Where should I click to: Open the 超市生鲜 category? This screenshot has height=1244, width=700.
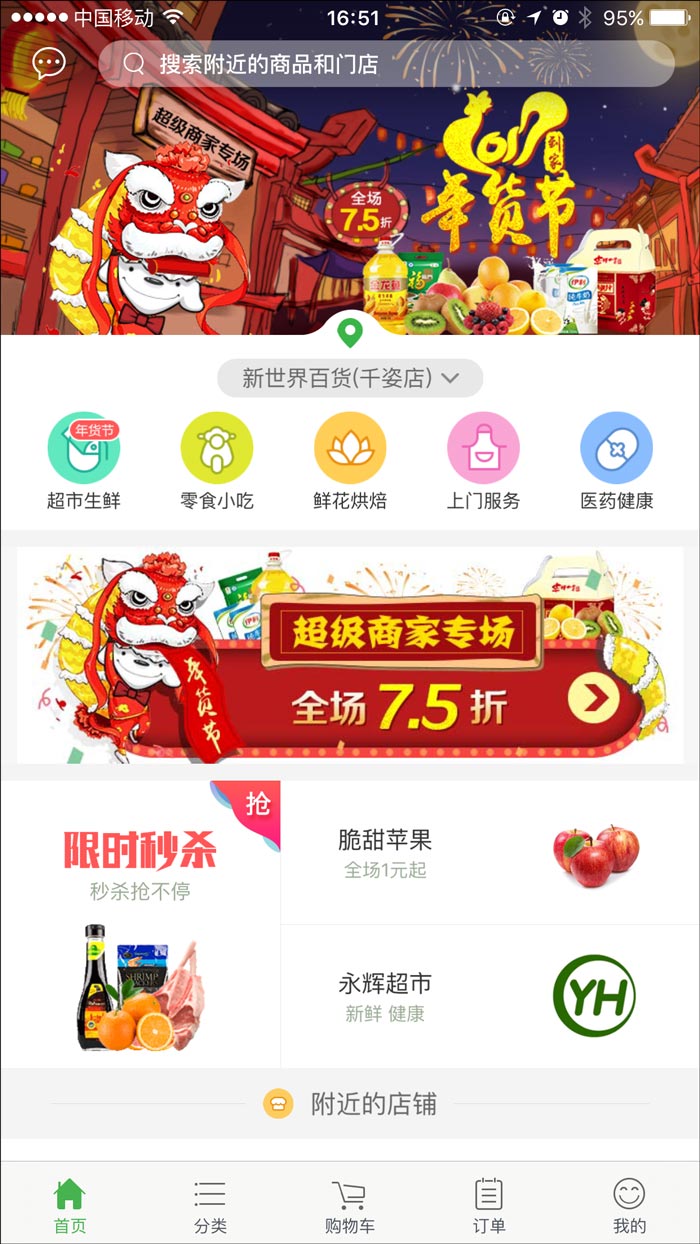tap(84, 462)
